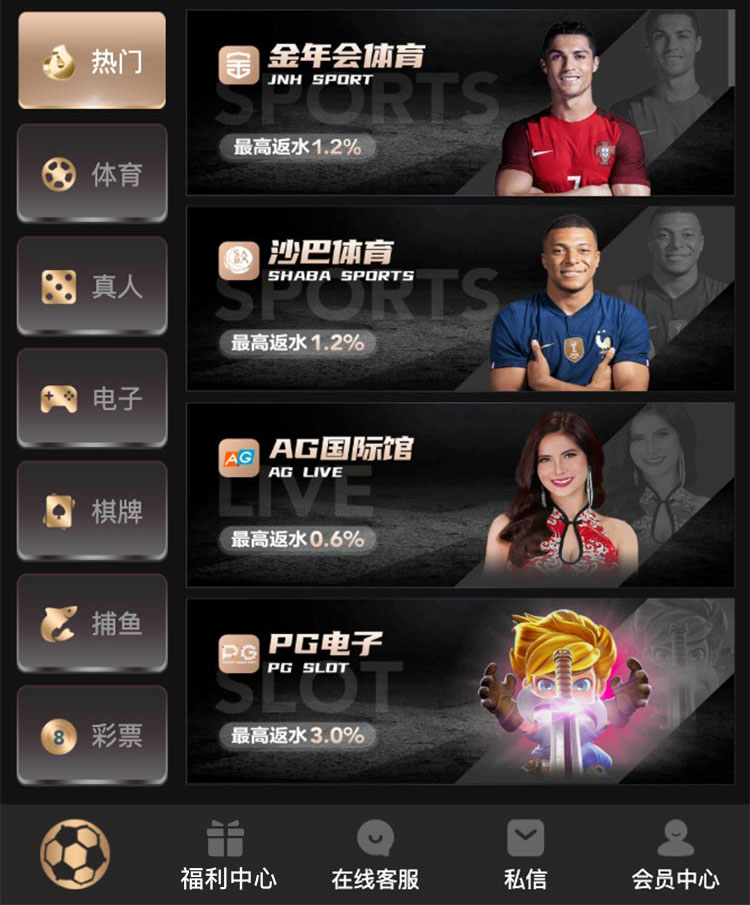Tap the soccer ball home button

tap(75, 854)
